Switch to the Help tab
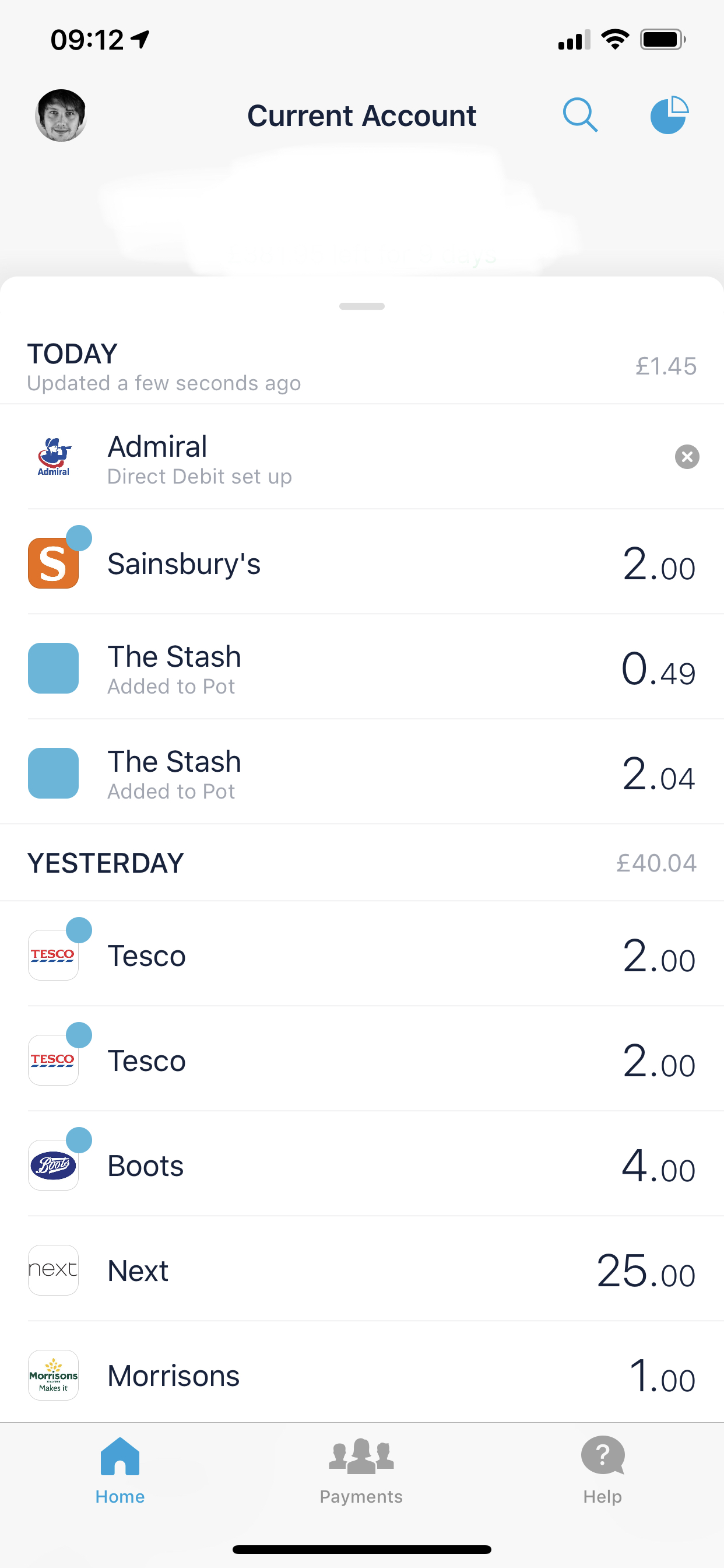 click(602, 1471)
